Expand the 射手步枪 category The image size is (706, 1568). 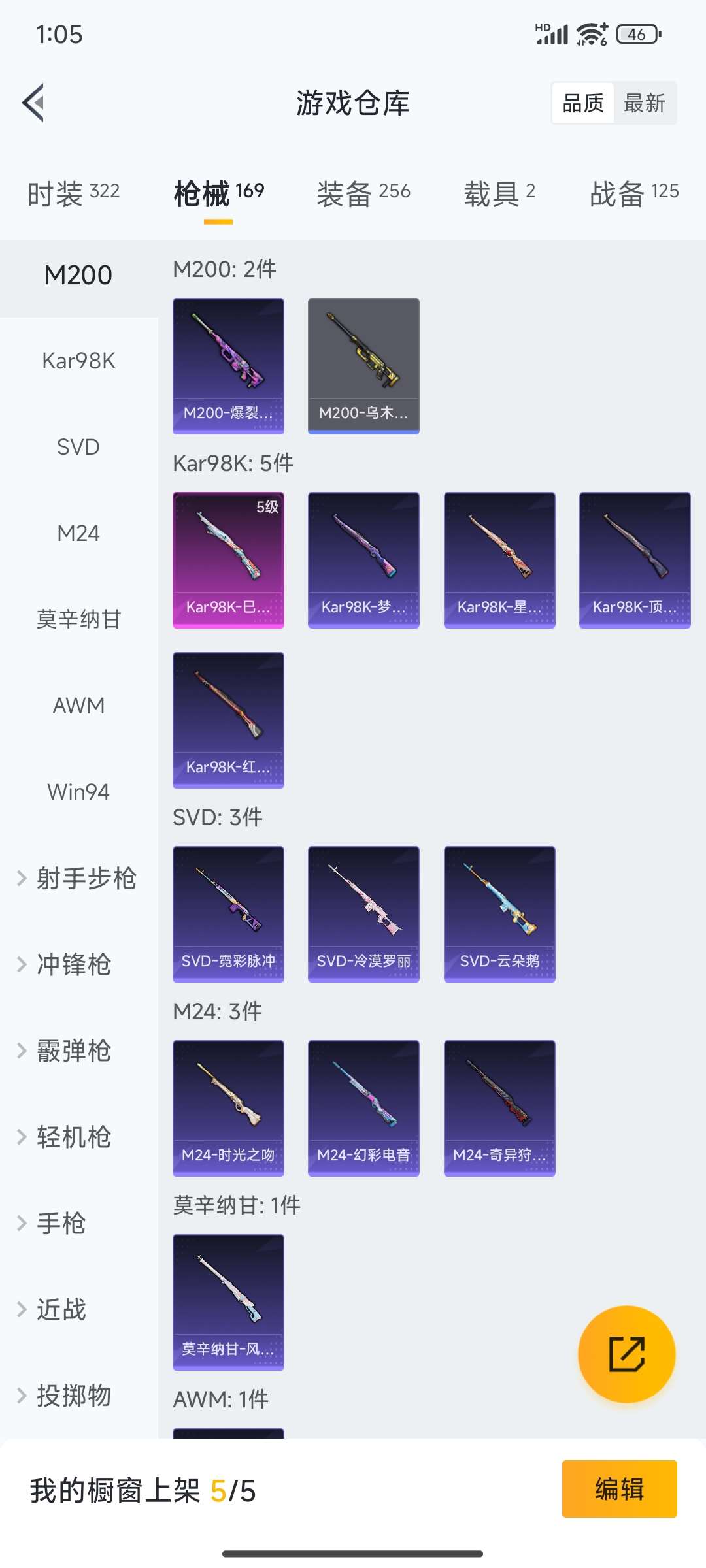point(78,879)
